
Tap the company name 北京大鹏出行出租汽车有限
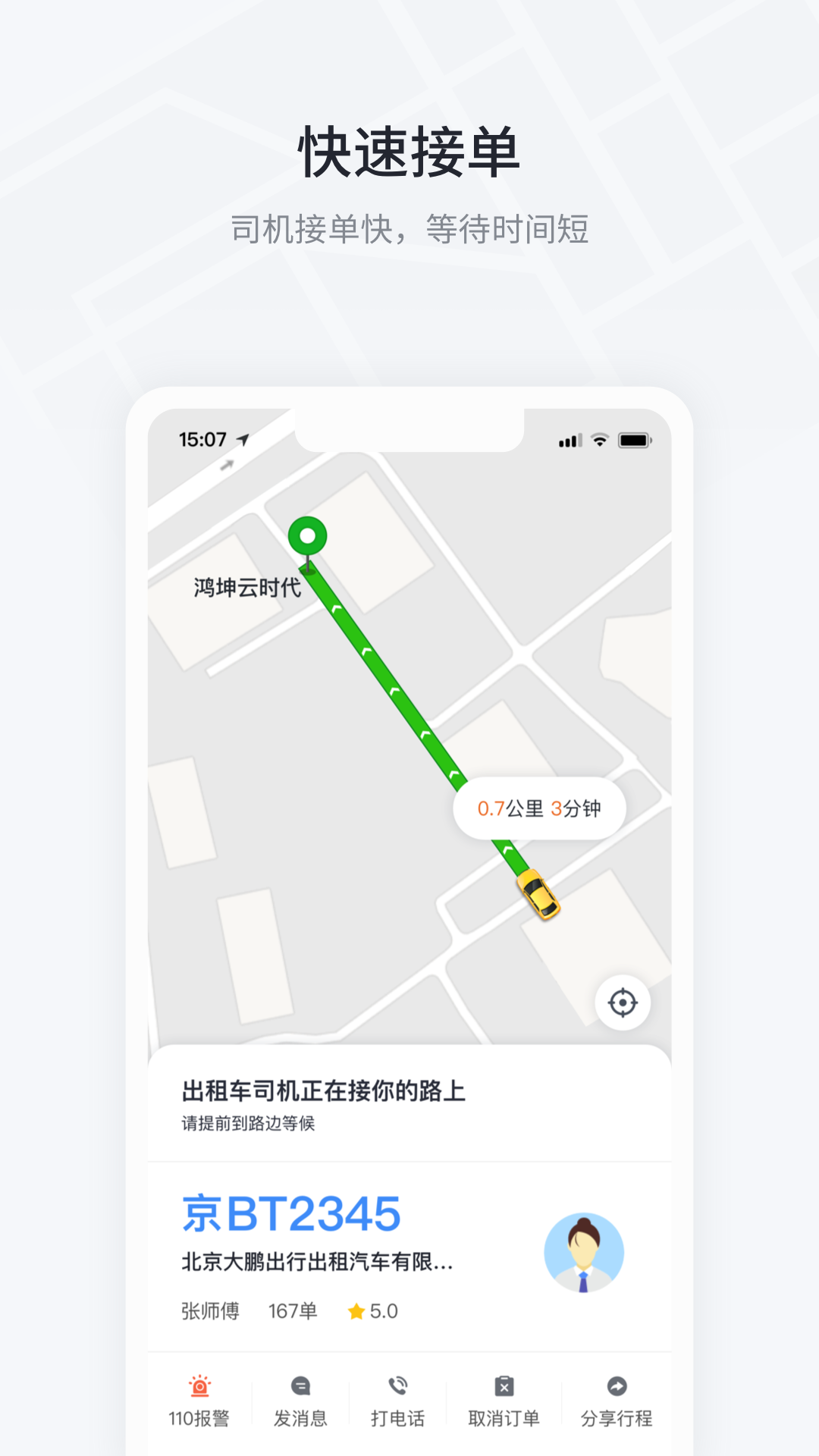[x=318, y=1260]
